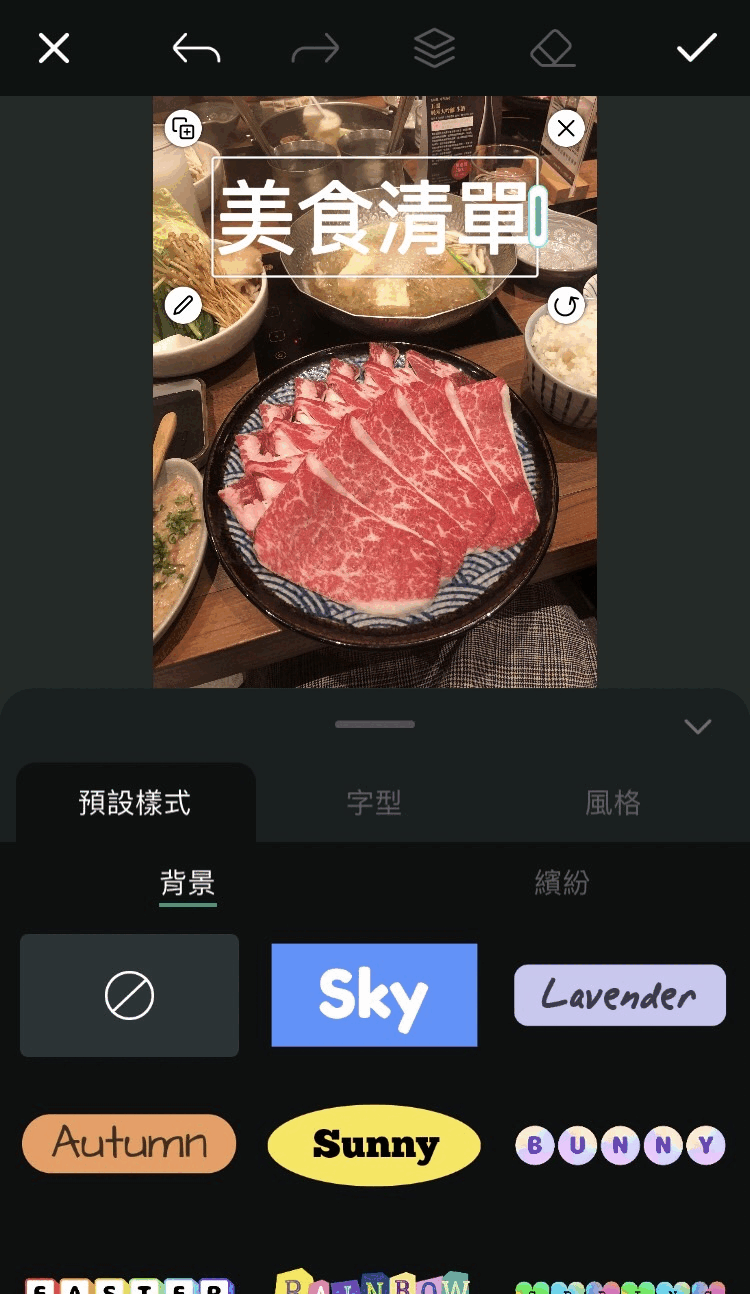Screen dimensions: 750x1294
Task: Undo the last edit
Action: pos(196,48)
